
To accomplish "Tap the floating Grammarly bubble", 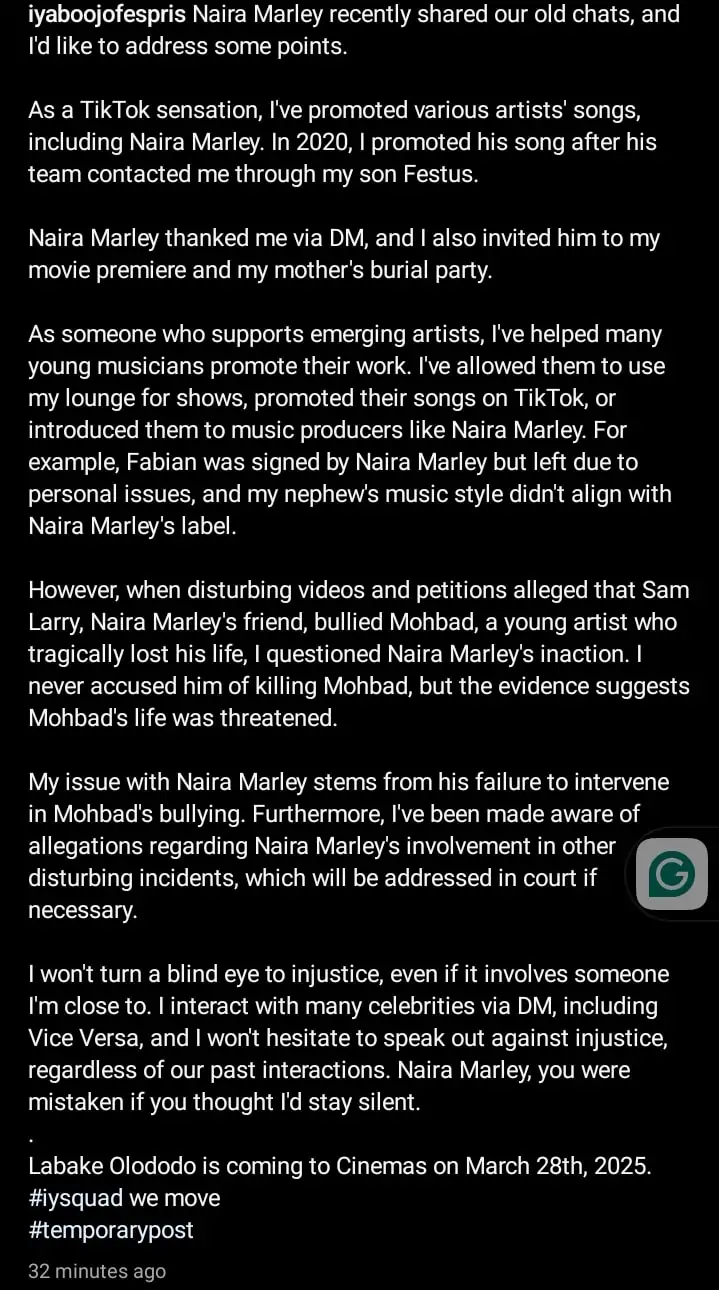I will click(x=671, y=875).
